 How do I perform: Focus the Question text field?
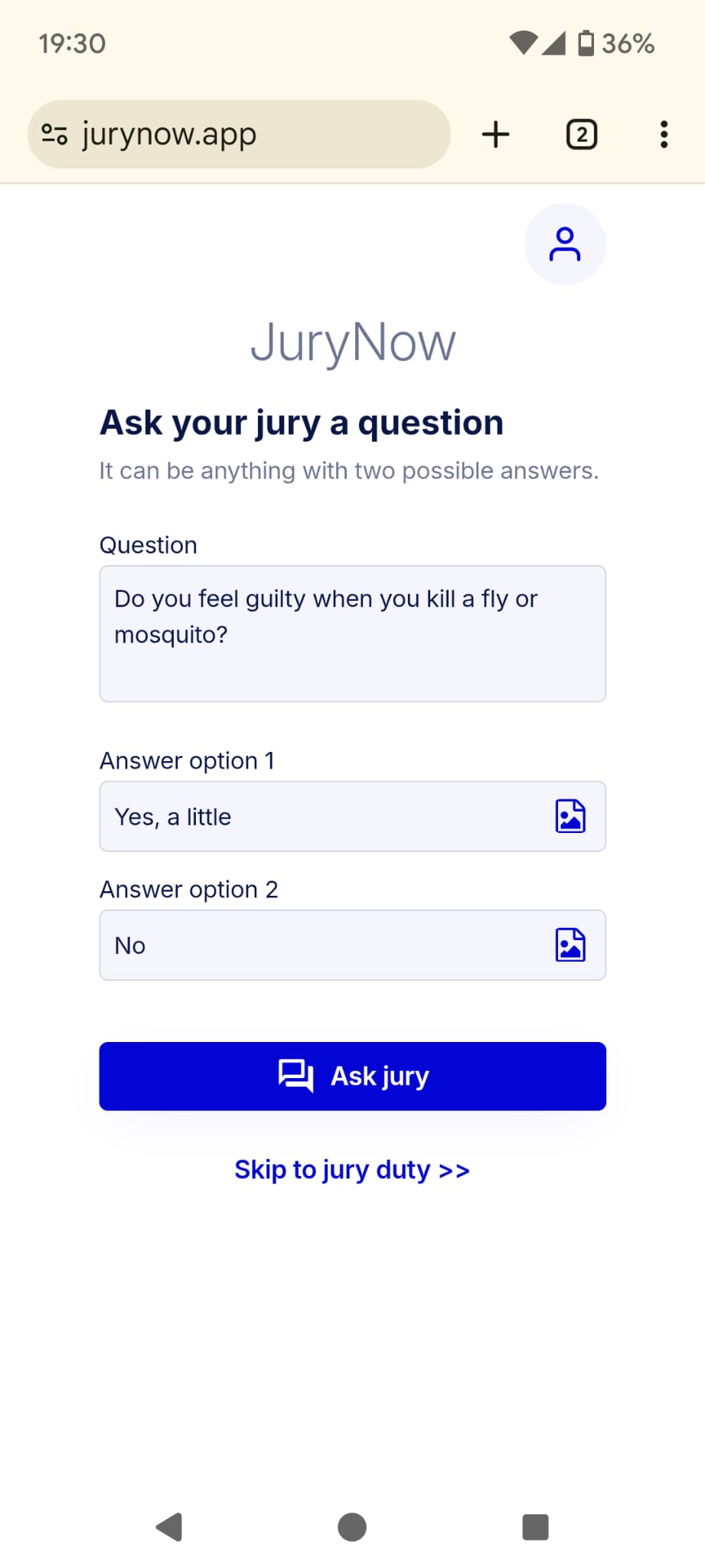(353, 634)
